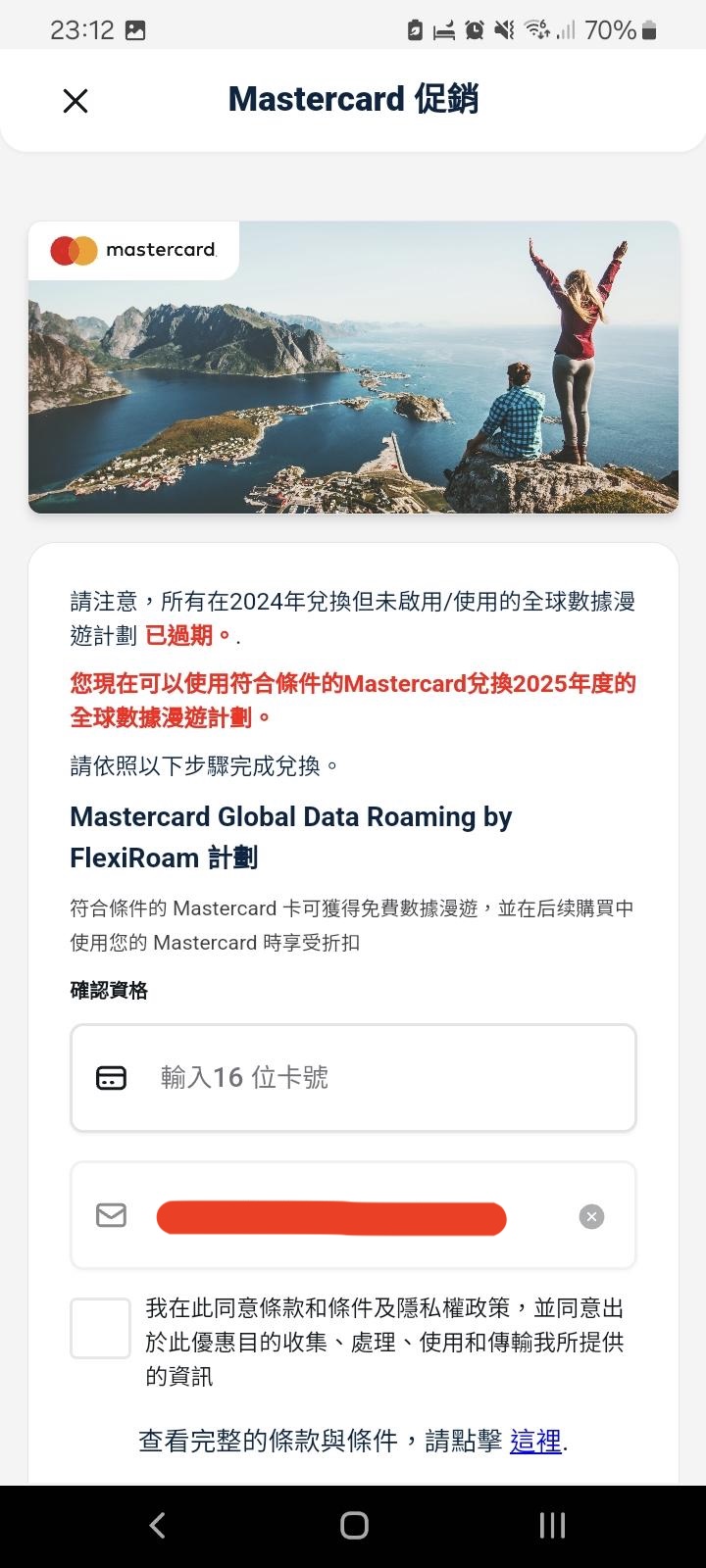This screenshot has width=706, height=1568.
Task: Check the terms and privacy policy agreement box
Action: (x=100, y=1328)
